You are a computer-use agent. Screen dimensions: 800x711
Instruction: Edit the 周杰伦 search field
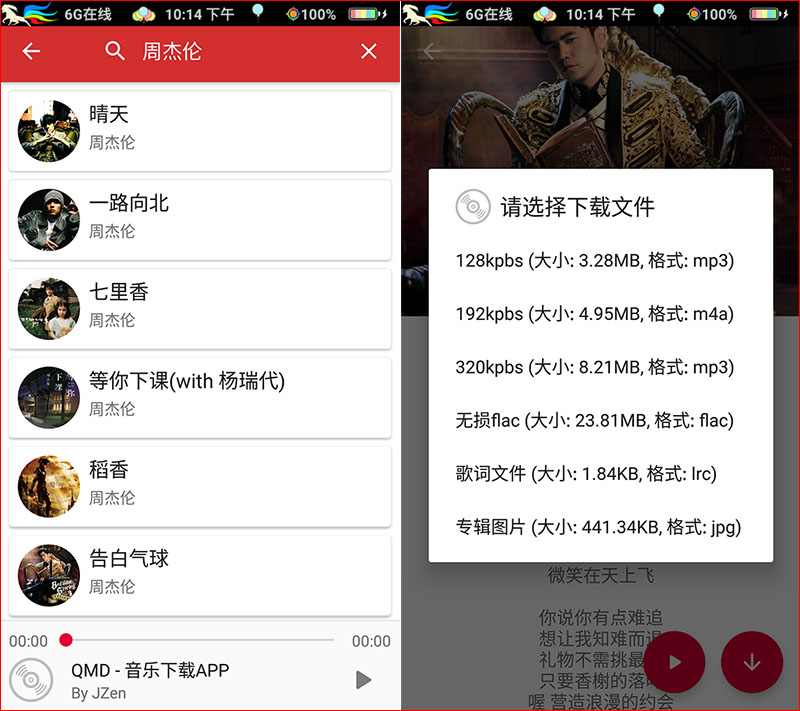coord(230,52)
